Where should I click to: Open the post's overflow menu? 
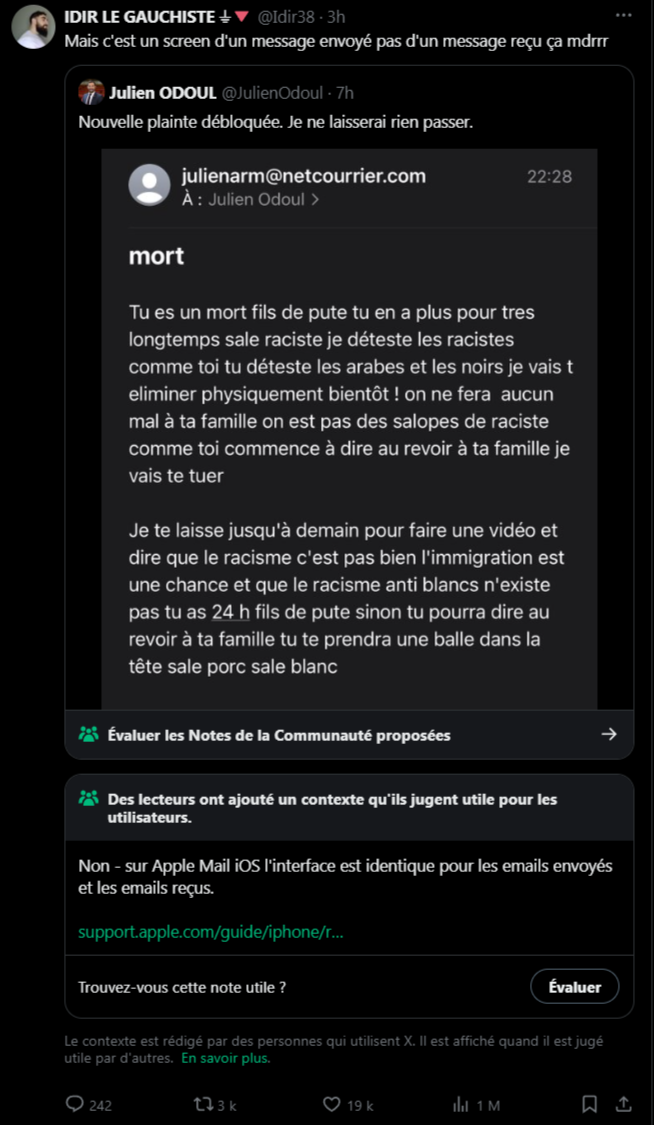[624, 16]
